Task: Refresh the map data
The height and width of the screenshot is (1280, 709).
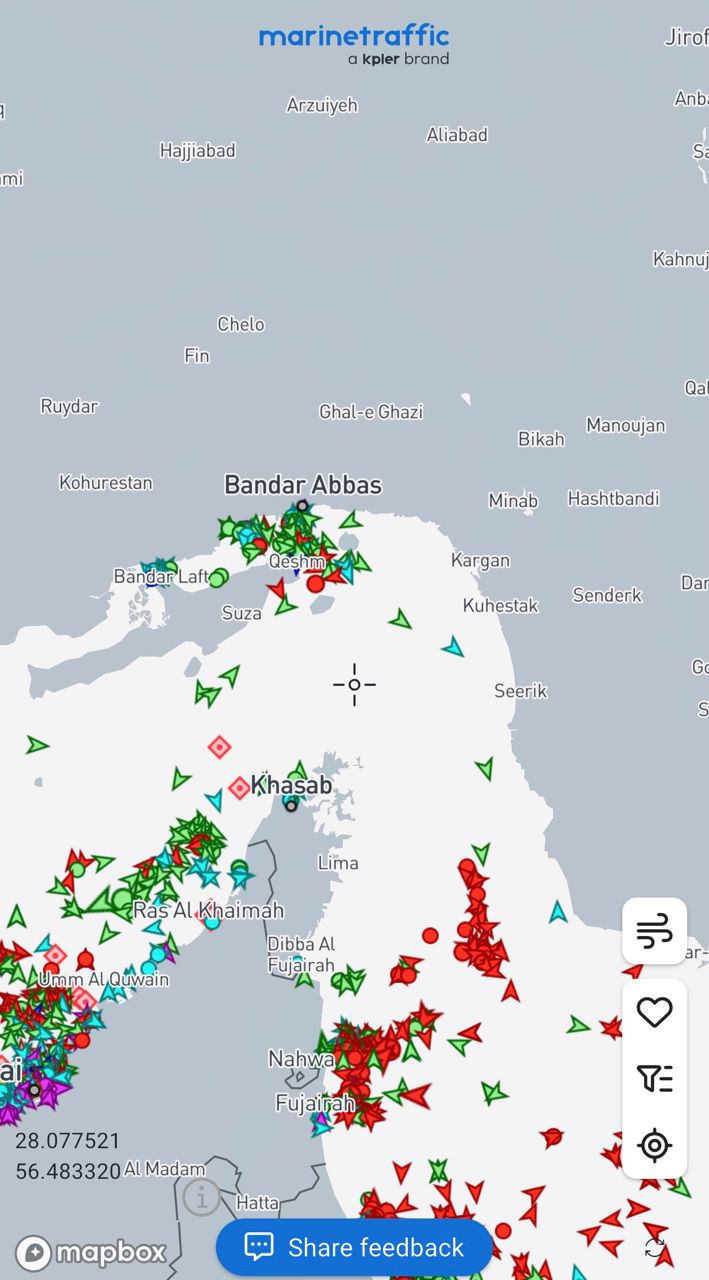Action: pyautogui.click(x=655, y=1247)
